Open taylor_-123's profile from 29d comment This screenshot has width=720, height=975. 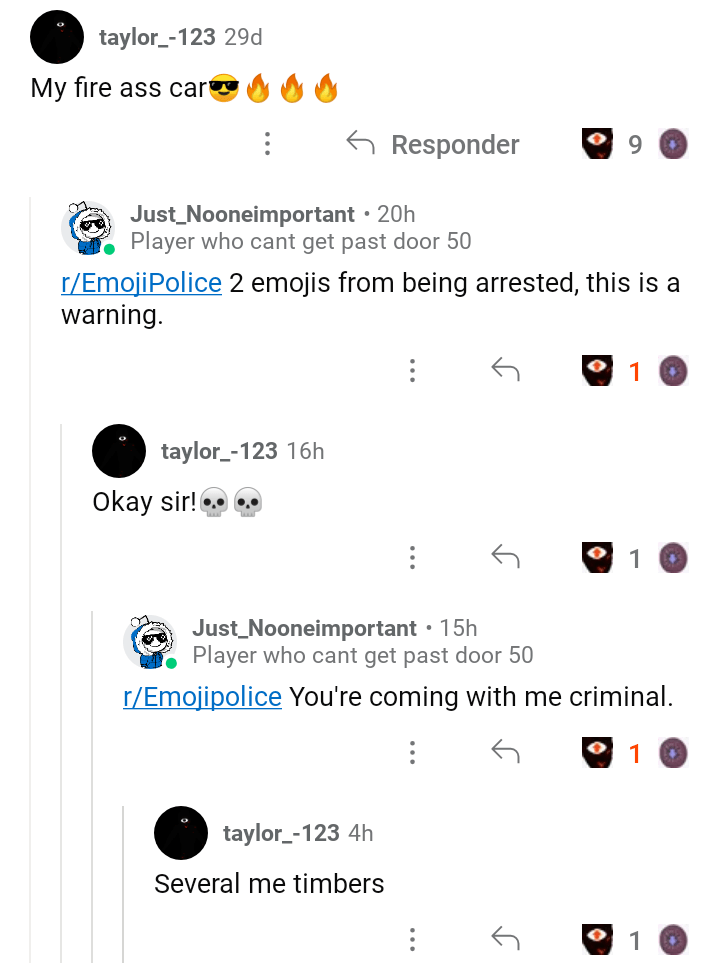(x=157, y=37)
